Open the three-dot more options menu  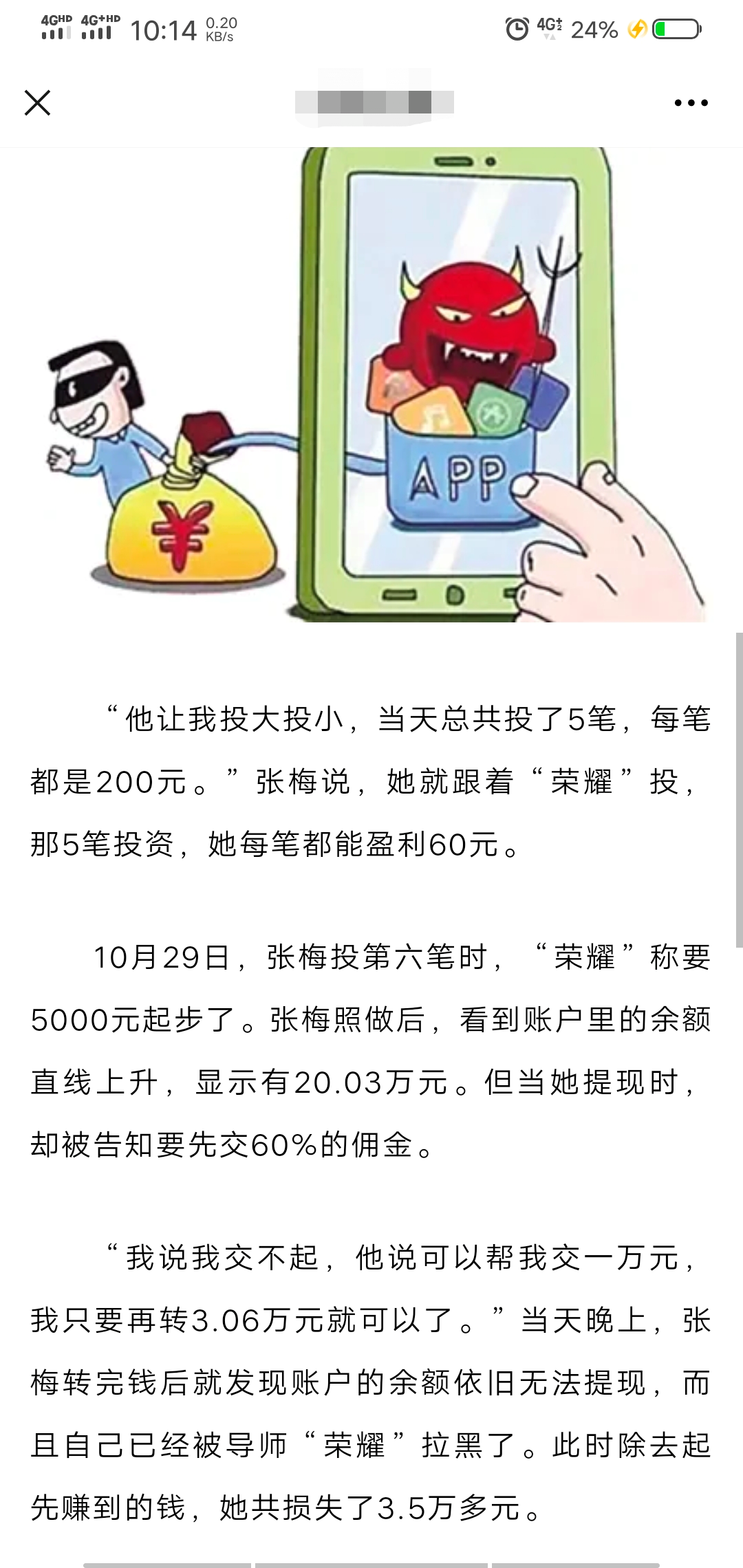(x=691, y=103)
